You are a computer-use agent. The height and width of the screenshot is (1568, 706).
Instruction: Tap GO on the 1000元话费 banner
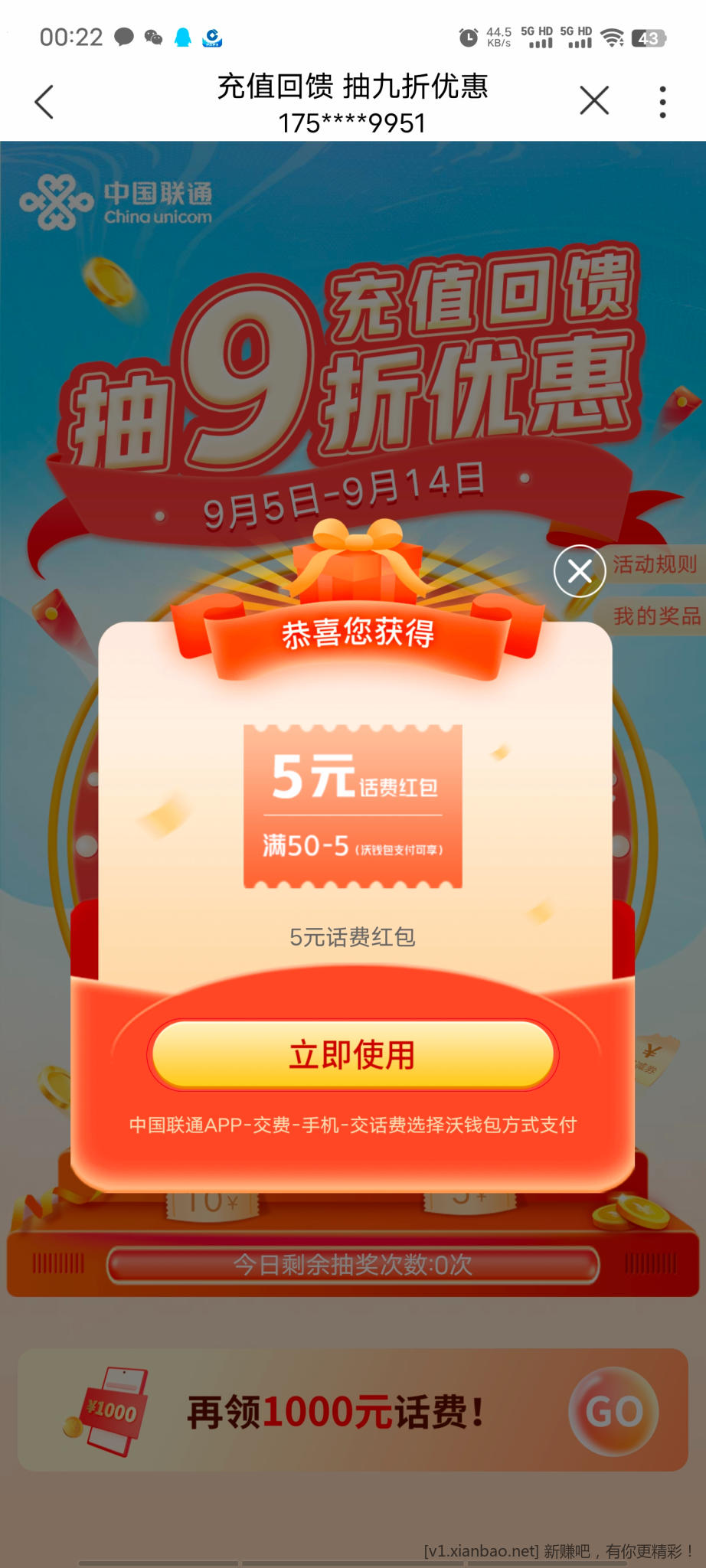[x=613, y=1411]
